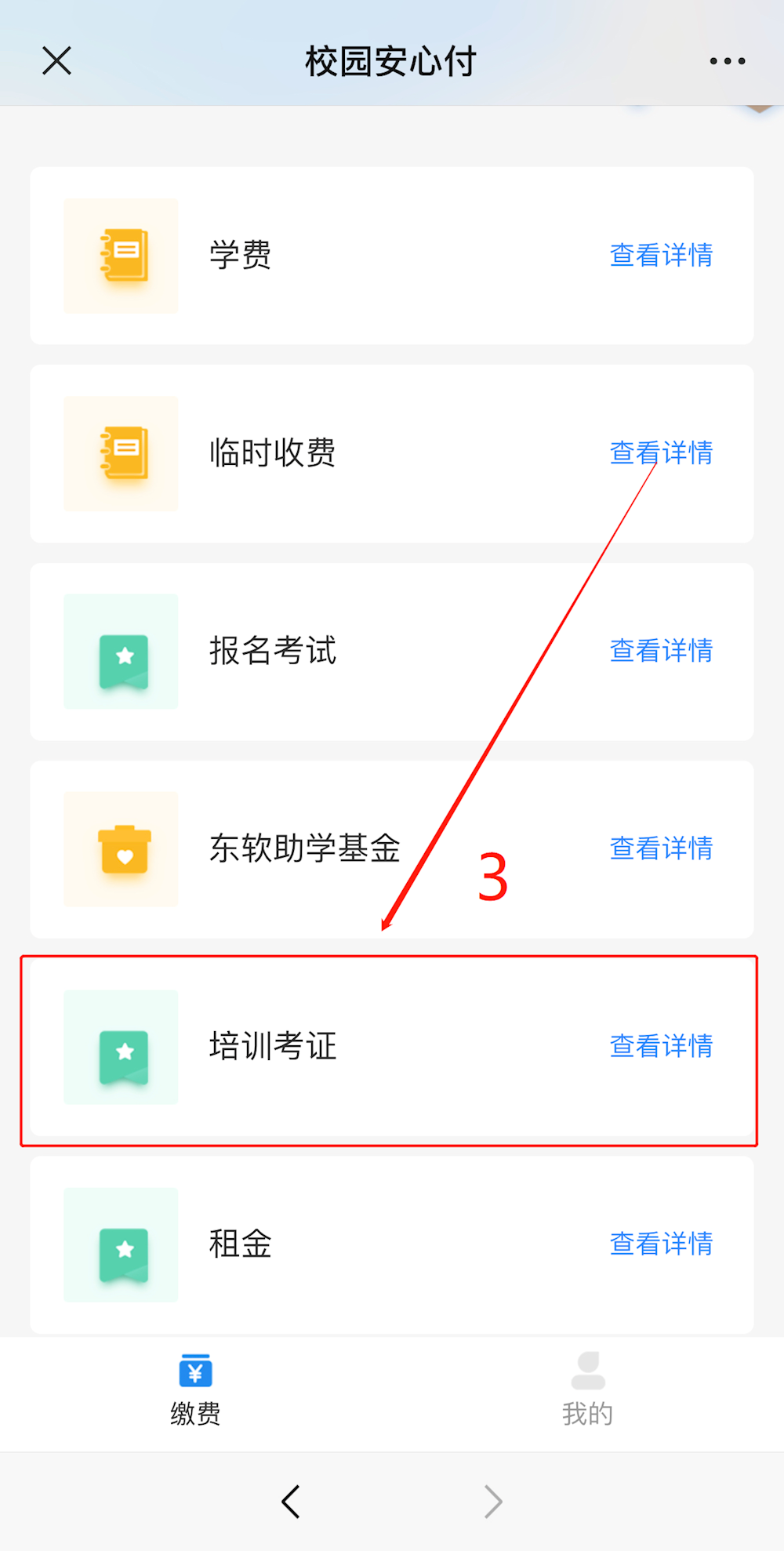Select the 学费 category icon
Screen dimensions: 784x1551
pos(121,256)
